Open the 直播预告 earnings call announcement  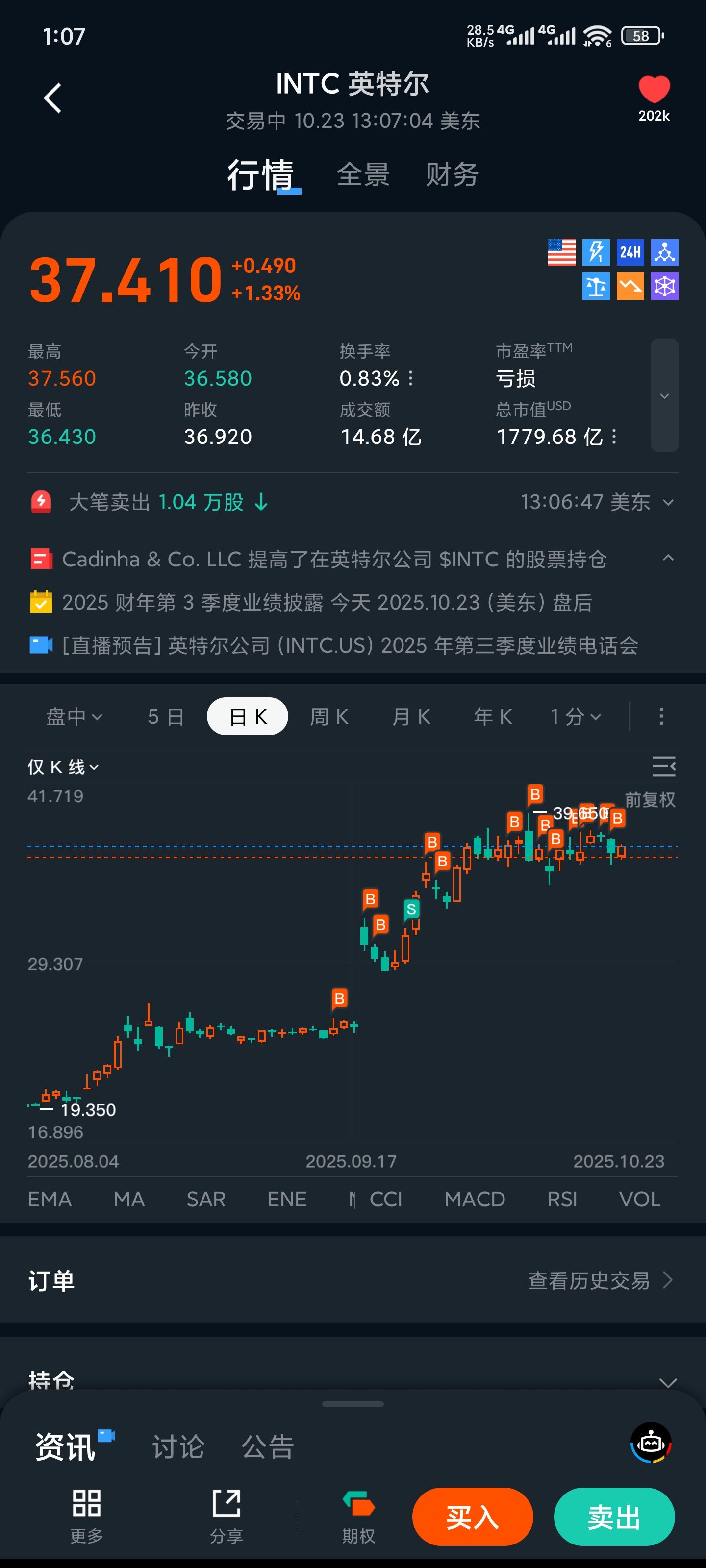[x=350, y=645]
